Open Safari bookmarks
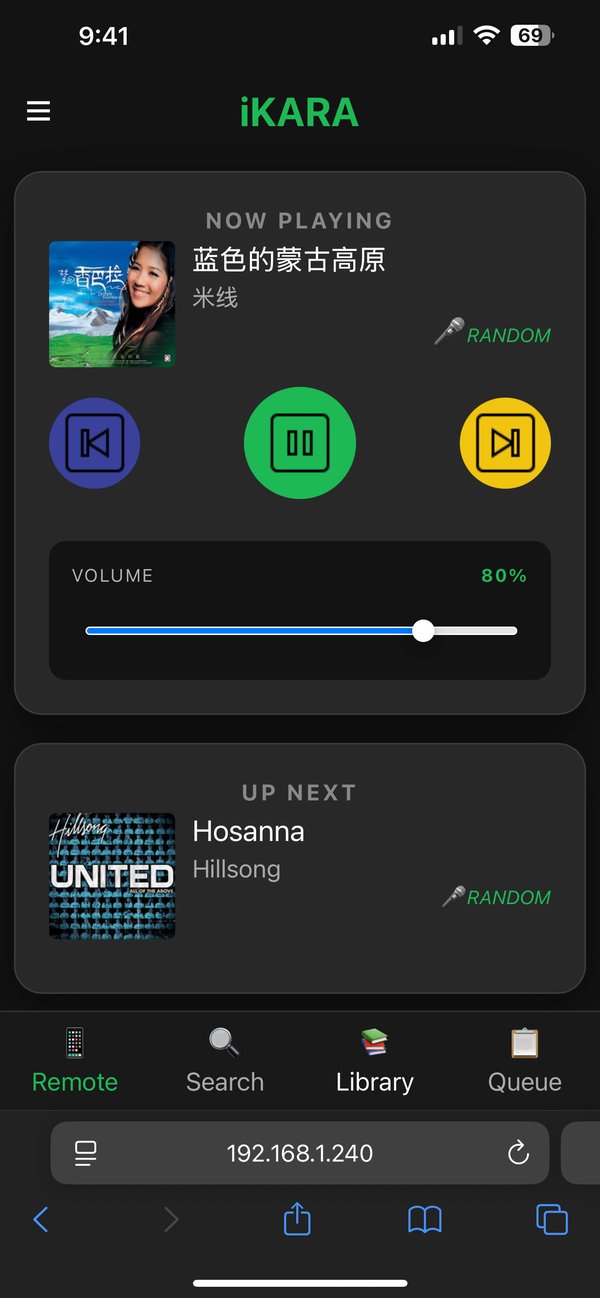 pos(425,1219)
